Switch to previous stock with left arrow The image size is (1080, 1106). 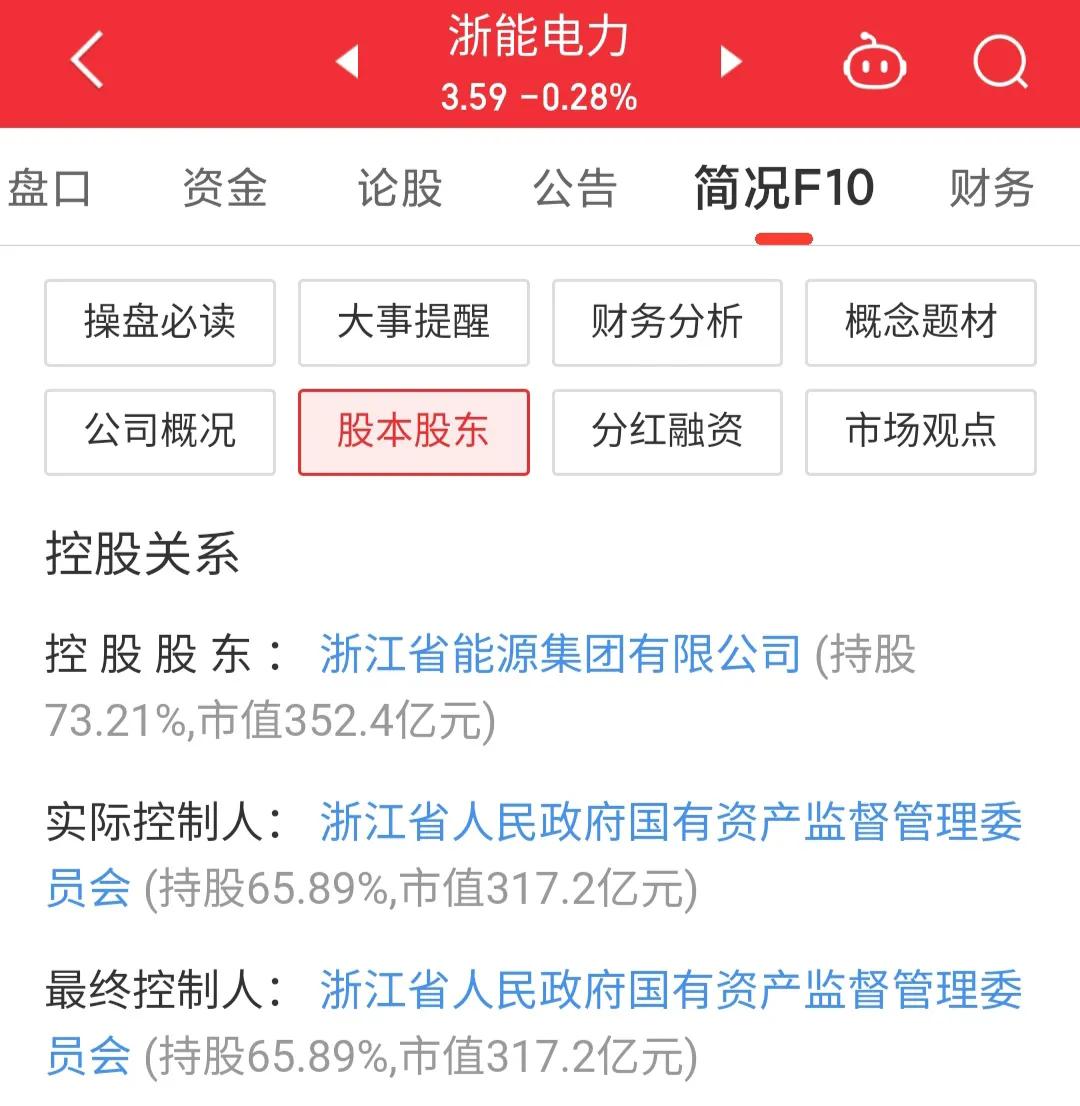[x=347, y=62]
